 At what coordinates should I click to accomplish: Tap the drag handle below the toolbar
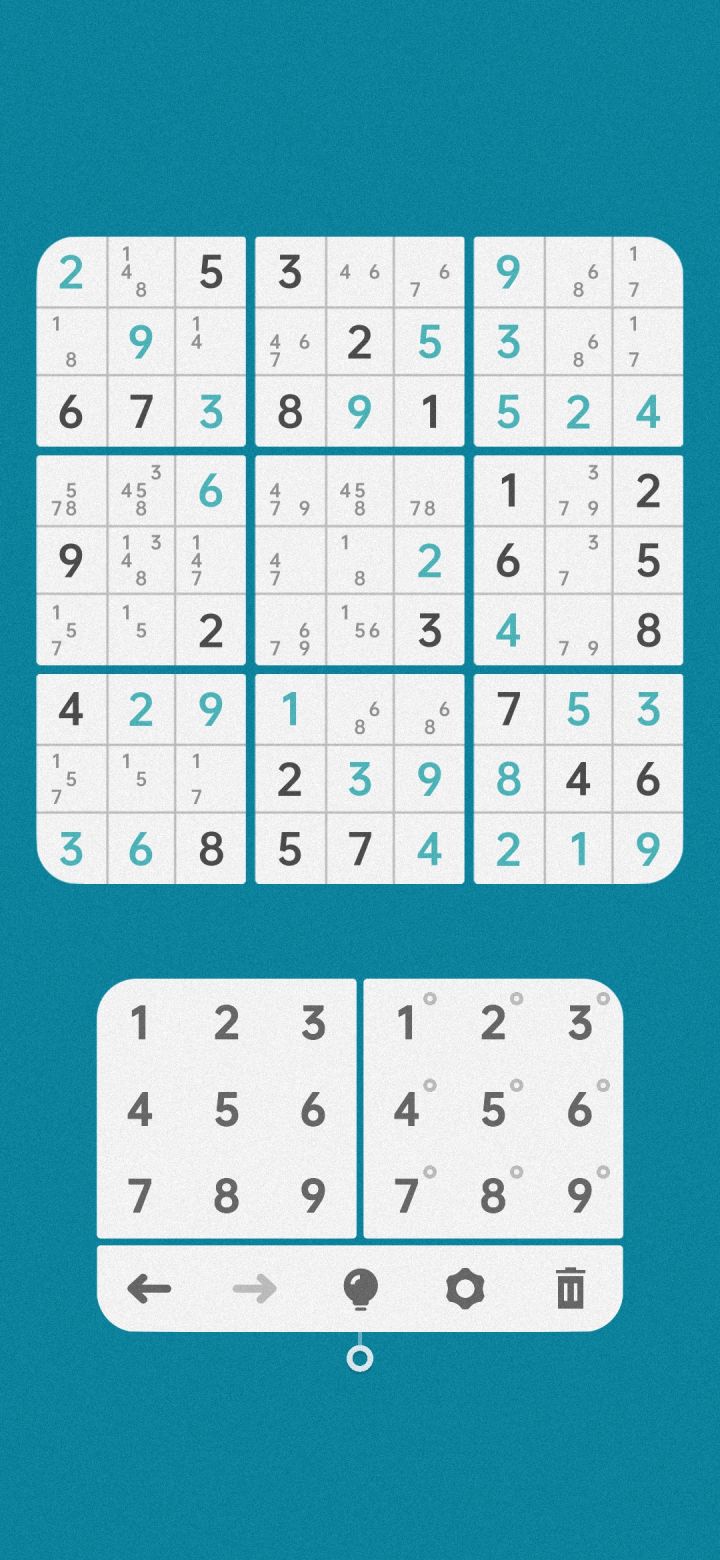360,1358
